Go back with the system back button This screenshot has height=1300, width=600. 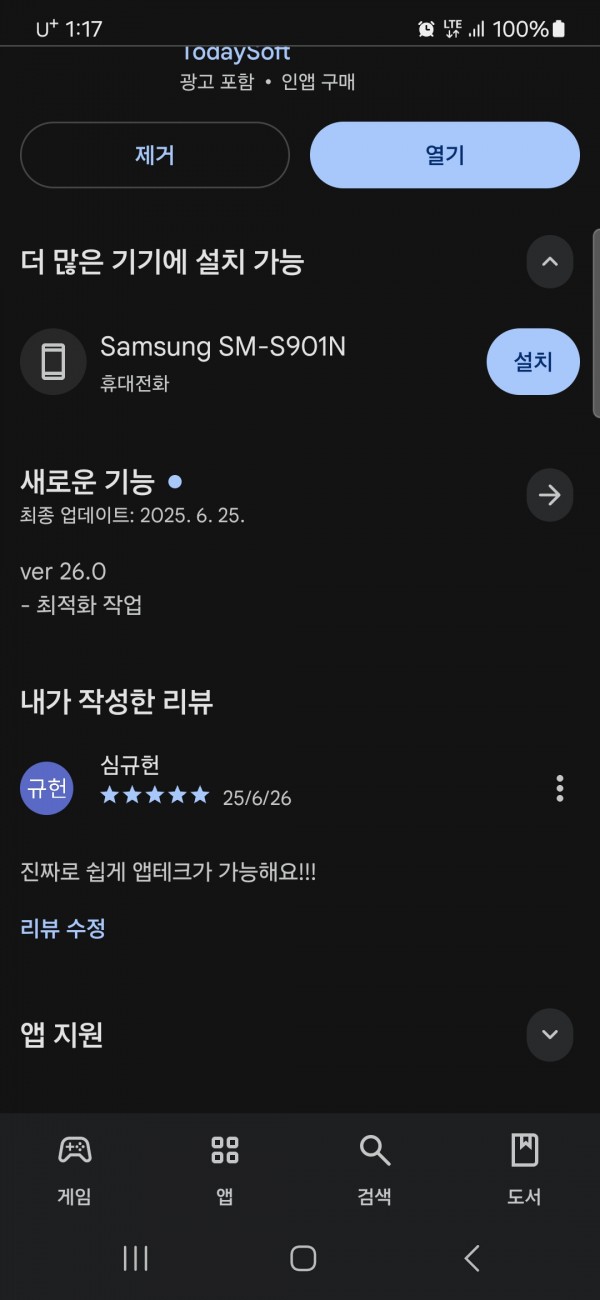[x=472, y=1258]
